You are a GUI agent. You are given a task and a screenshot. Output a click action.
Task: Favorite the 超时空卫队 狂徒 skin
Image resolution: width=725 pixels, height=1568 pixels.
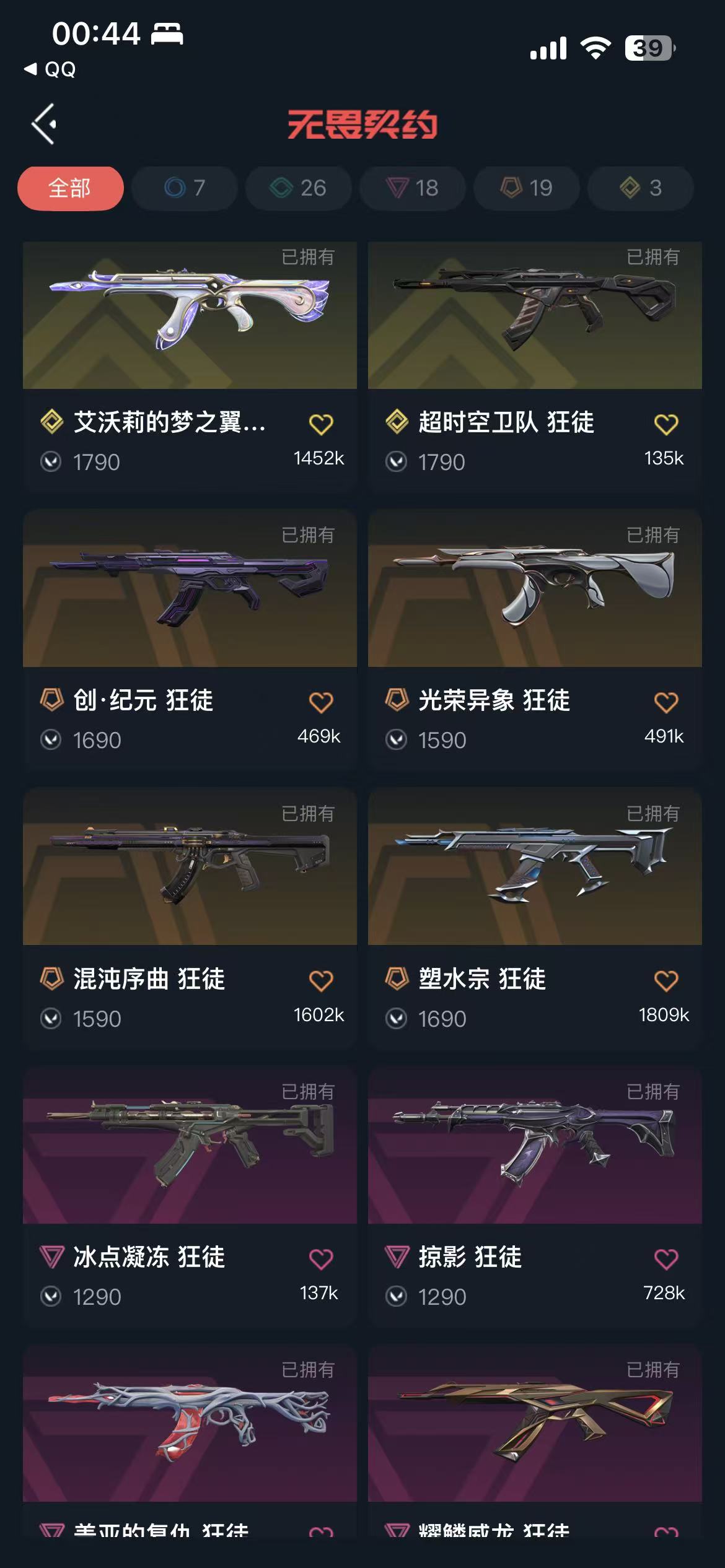click(666, 424)
